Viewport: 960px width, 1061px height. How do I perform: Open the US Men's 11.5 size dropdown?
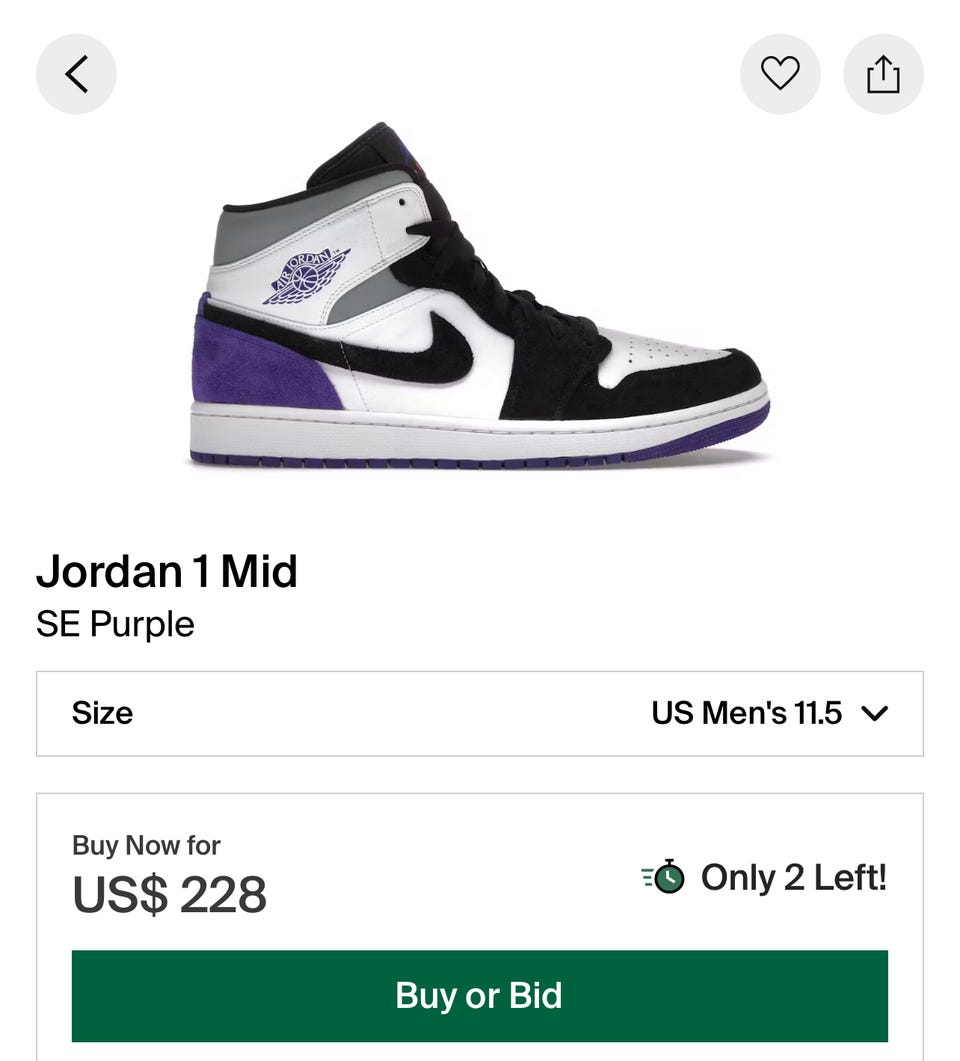(x=769, y=713)
